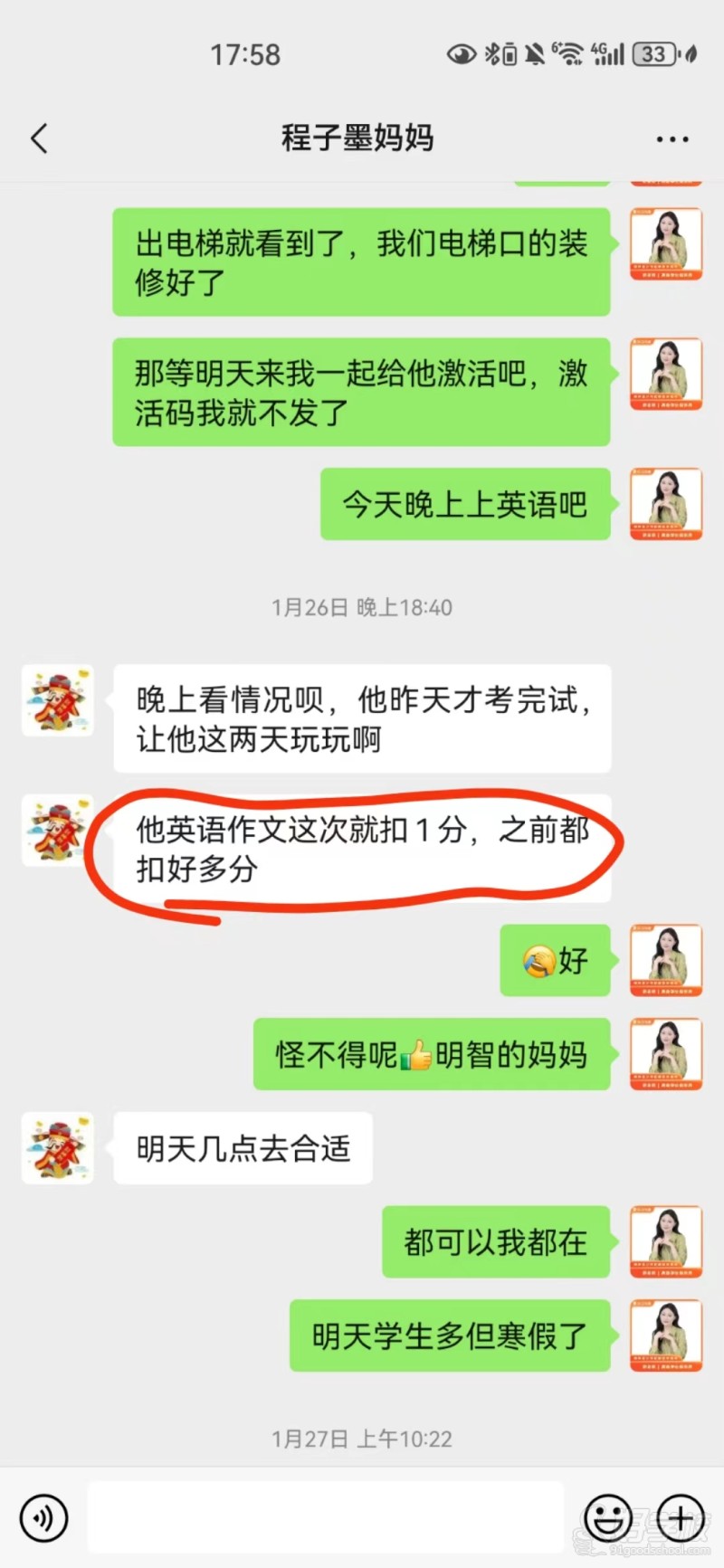Image resolution: width=724 pixels, height=1568 pixels.
Task: Tap 程子墨妈妈's avatar in chat
Action: coord(57,830)
